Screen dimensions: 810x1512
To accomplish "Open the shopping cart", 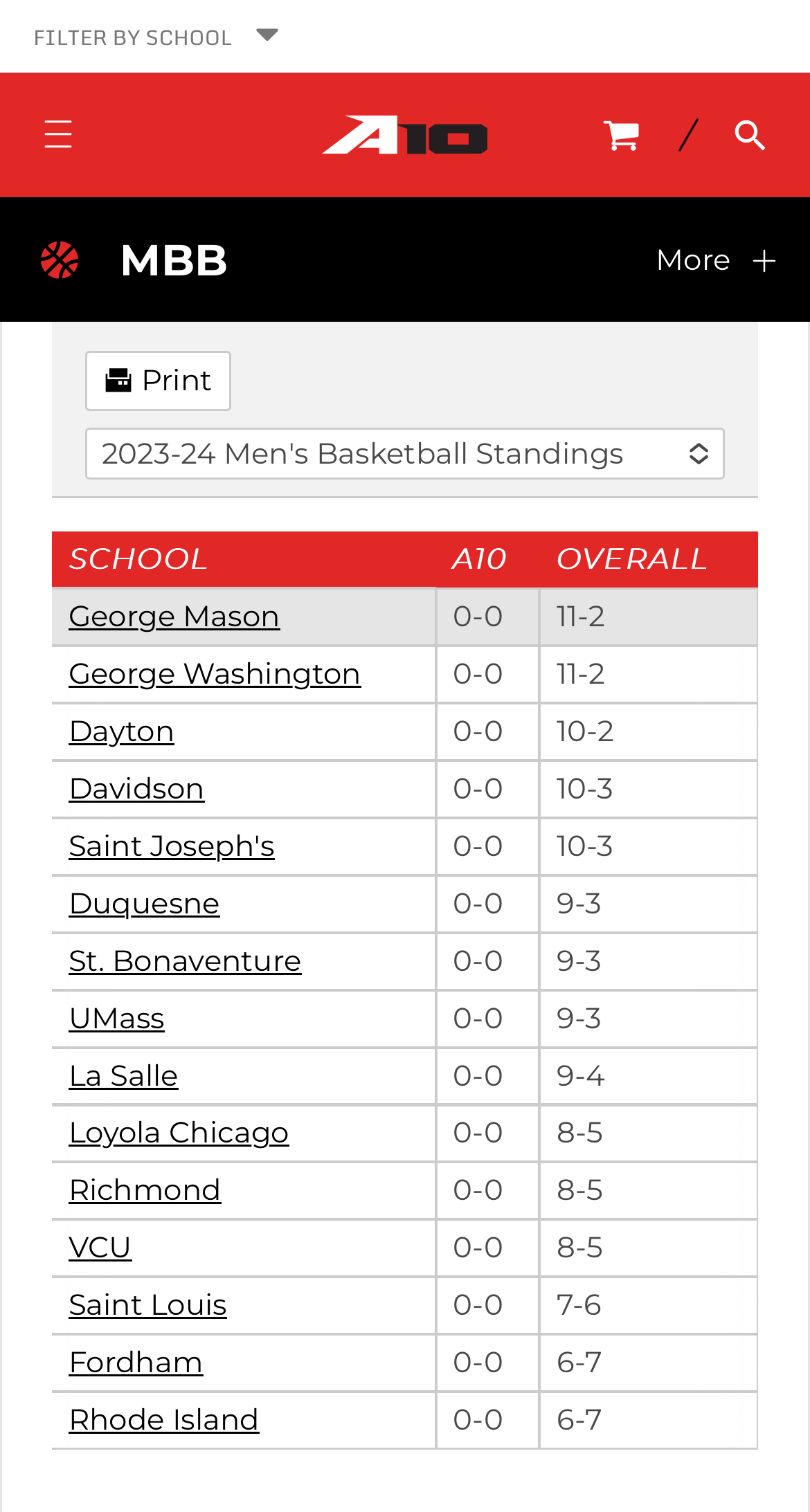I will 621,135.
